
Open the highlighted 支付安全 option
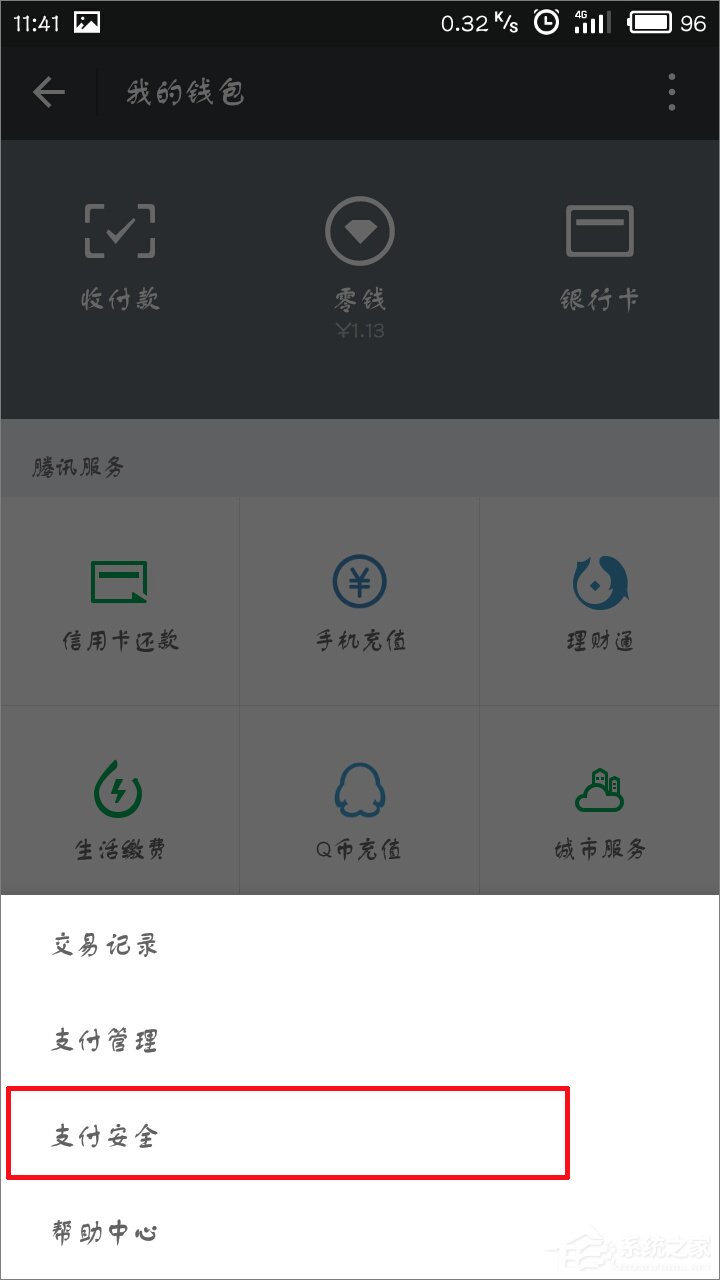tap(105, 1136)
